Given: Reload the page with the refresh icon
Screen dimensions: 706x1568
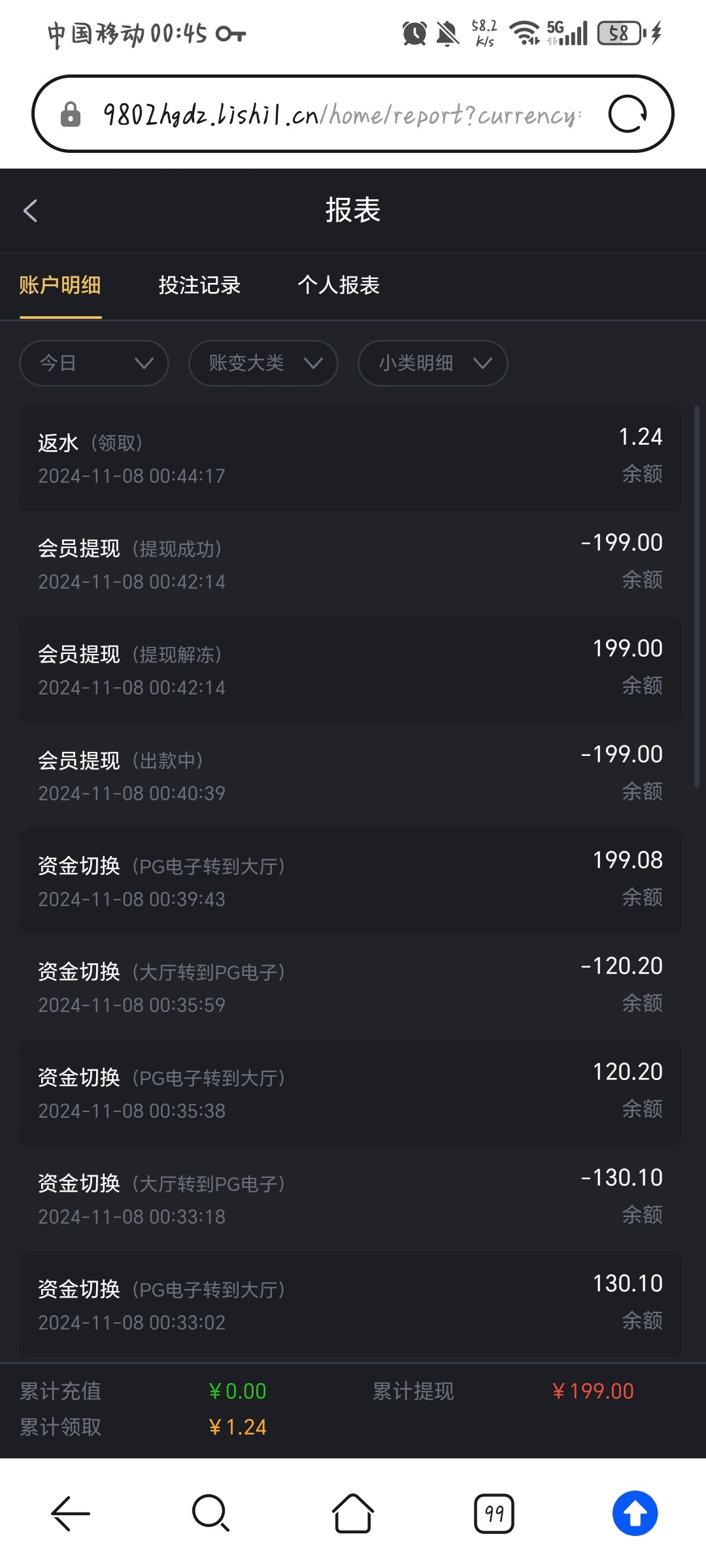Looking at the screenshot, I should coord(628,114).
